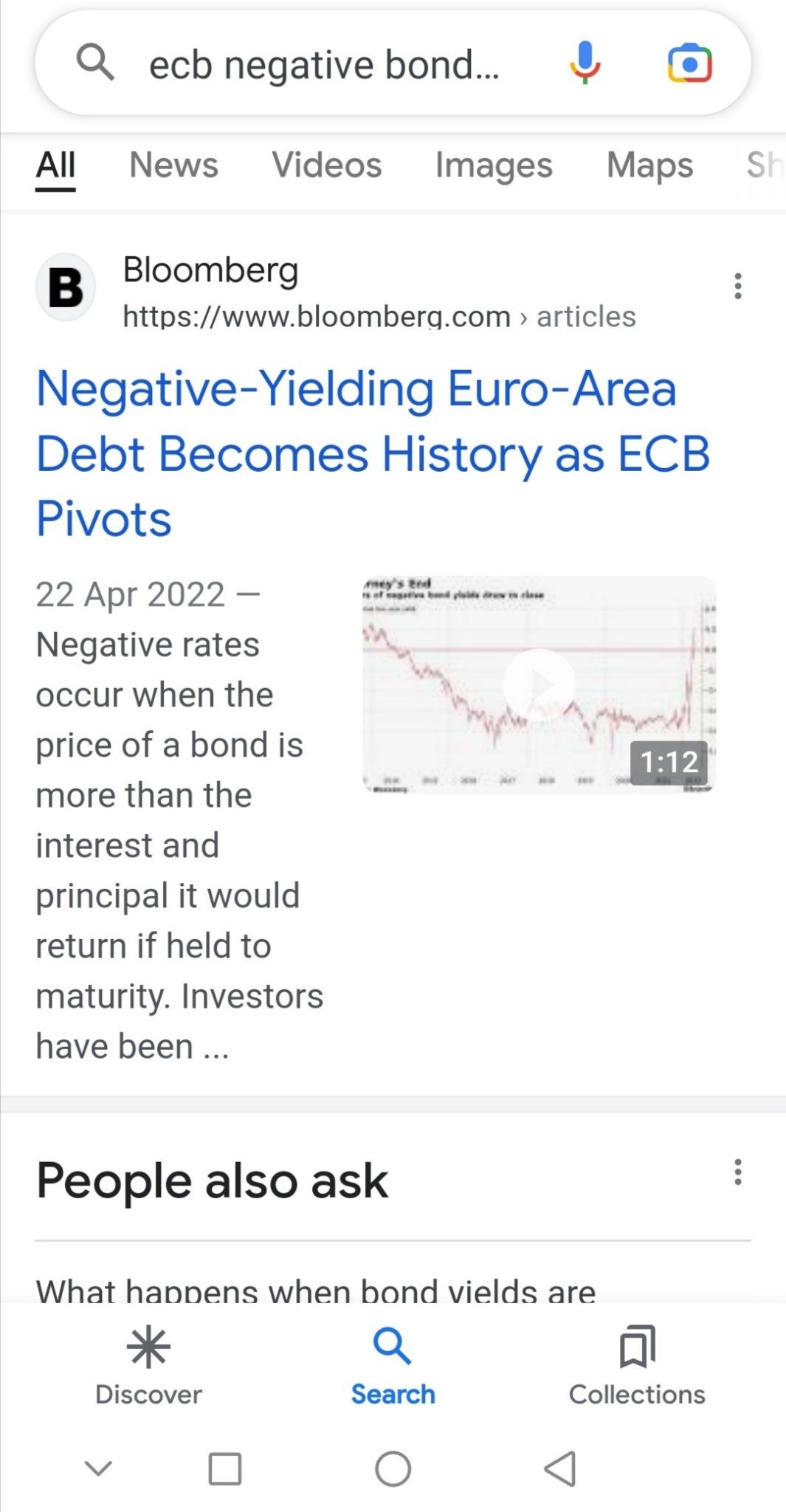Open the People also ask options menu
The image size is (786, 1512).
point(737,1172)
